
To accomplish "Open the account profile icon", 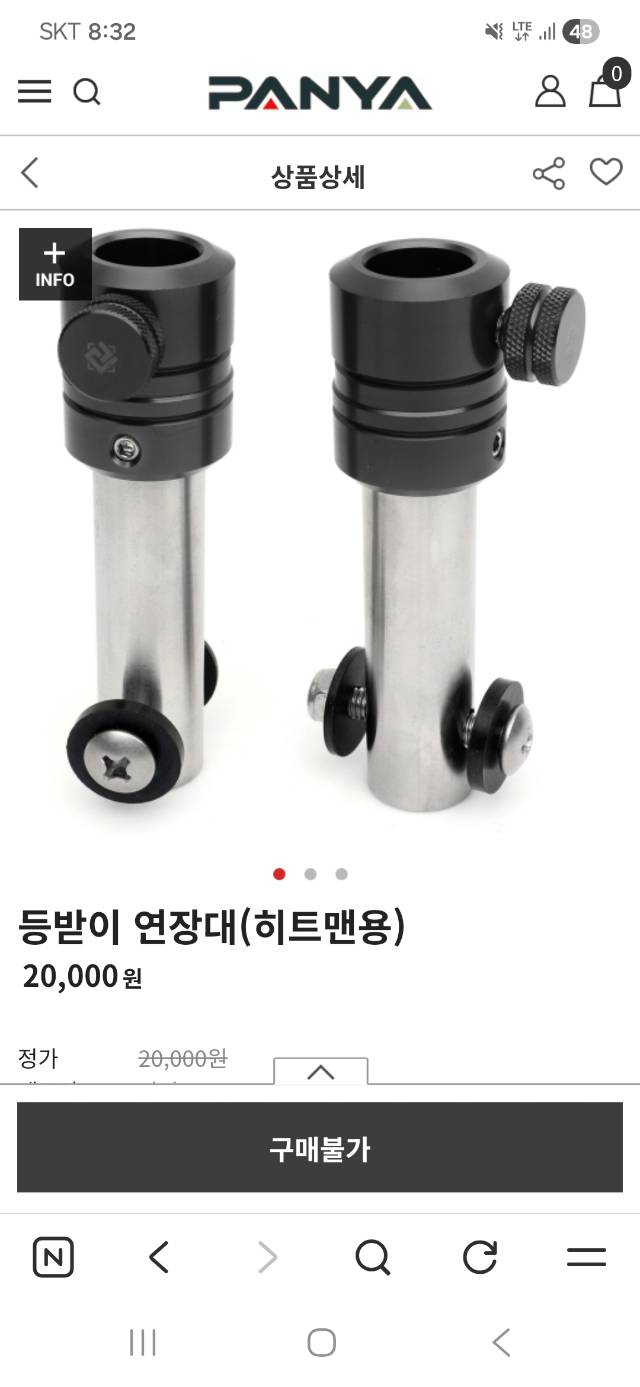I will tap(550, 91).
